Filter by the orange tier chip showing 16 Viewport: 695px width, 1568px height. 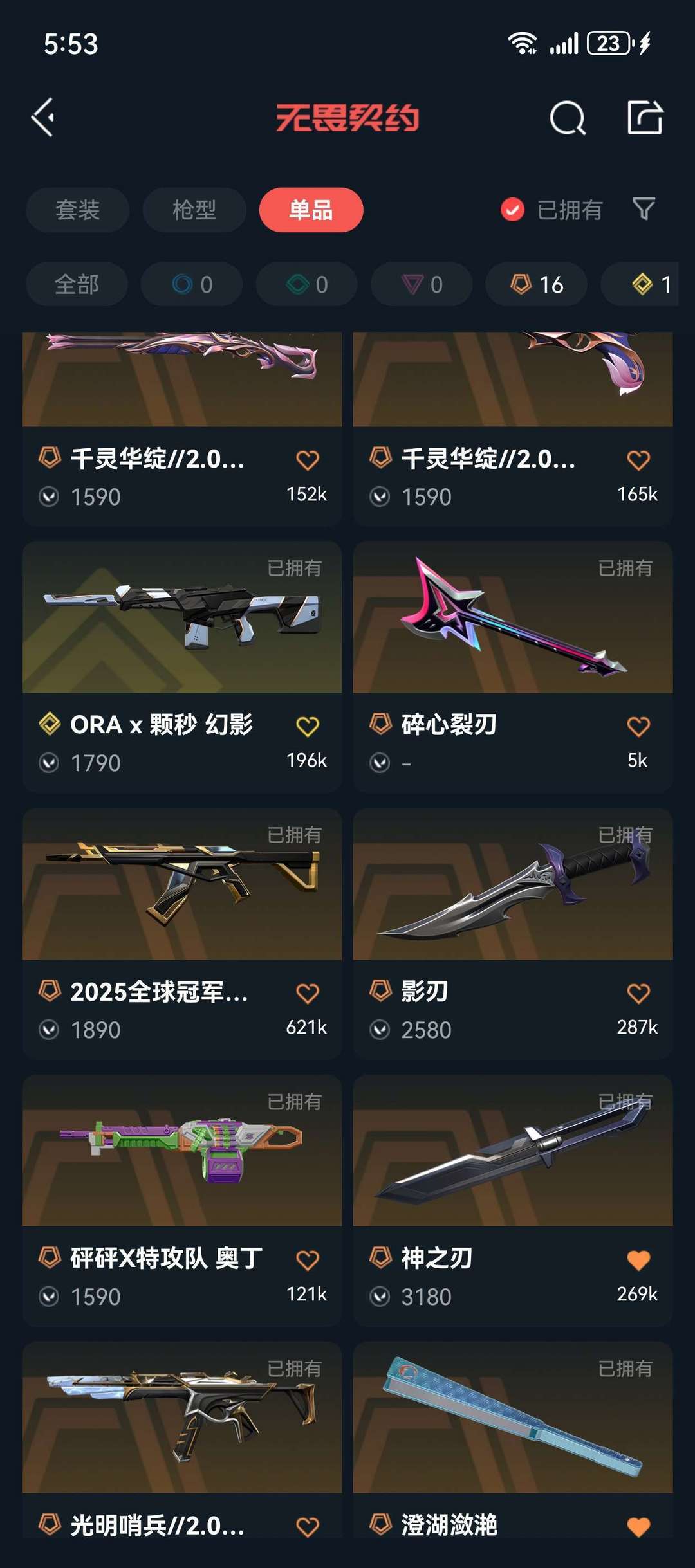536,284
